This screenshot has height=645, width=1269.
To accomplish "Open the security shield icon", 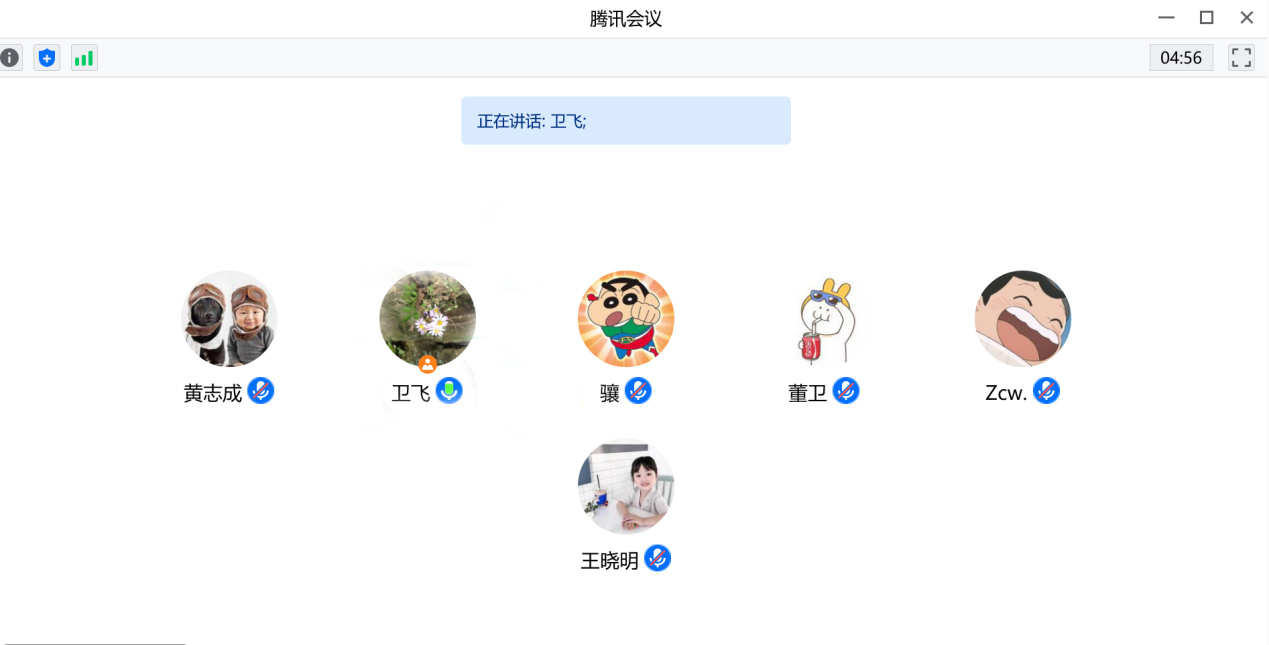I will [46, 58].
